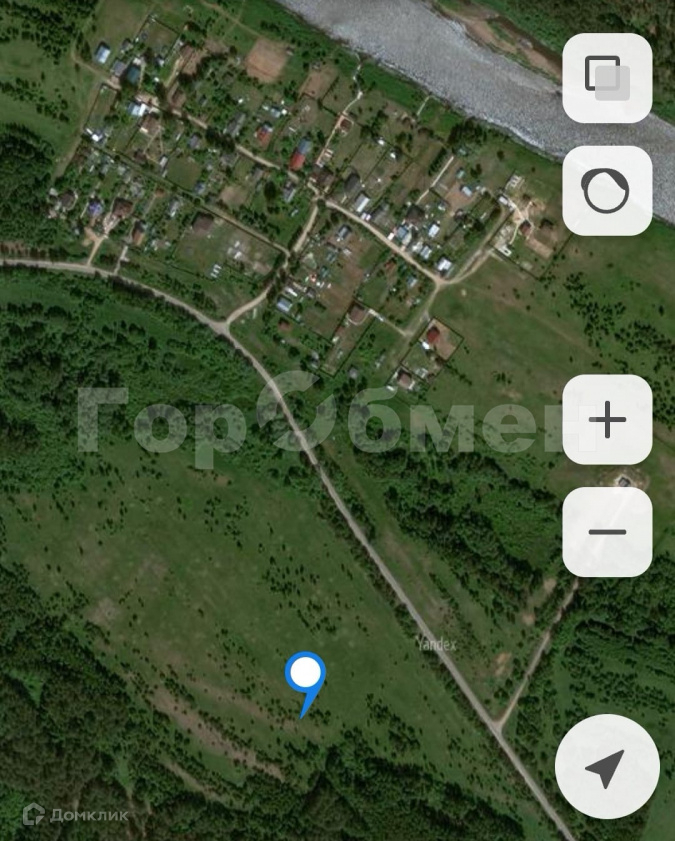Center the map on my location
The image size is (675, 841).
[x=606, y=768]
